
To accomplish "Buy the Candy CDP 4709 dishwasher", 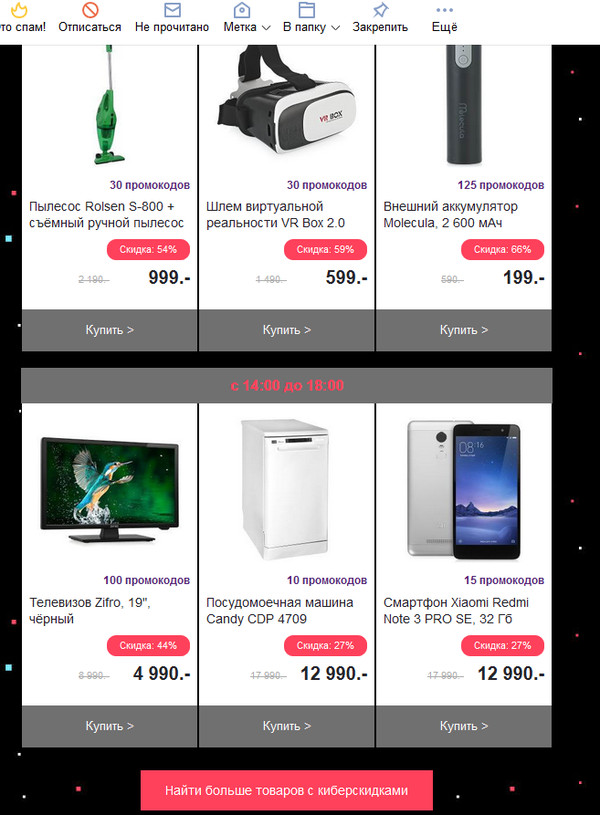I will click(287, 726).
